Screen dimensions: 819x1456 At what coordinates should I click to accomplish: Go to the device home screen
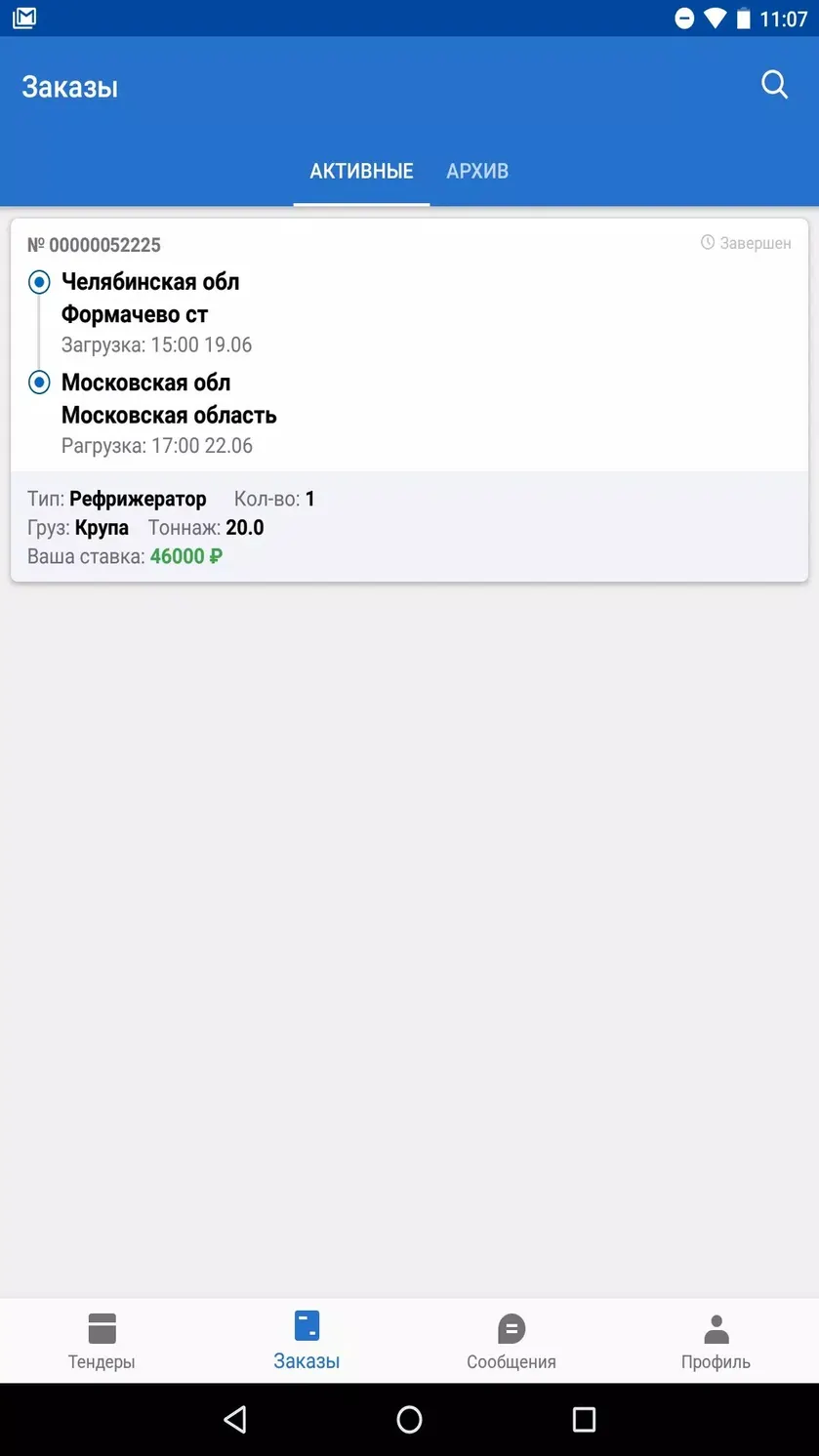click(409, 1419)
